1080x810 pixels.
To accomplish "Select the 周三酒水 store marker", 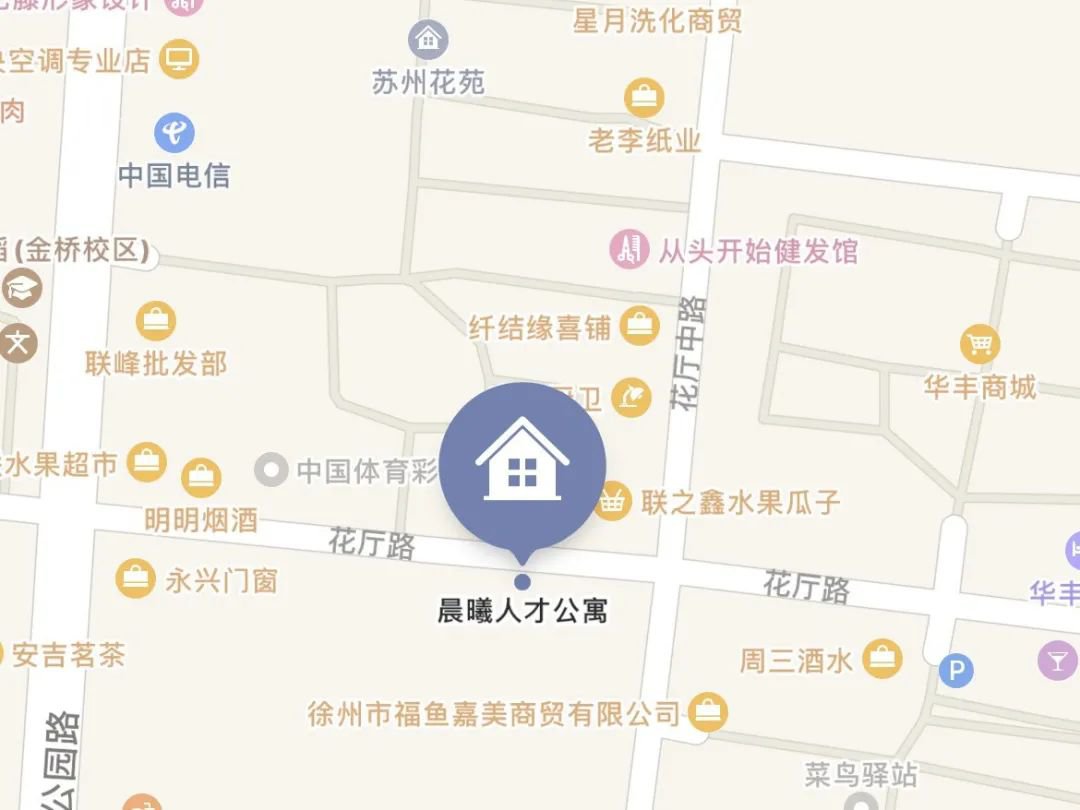I will 882,659.
